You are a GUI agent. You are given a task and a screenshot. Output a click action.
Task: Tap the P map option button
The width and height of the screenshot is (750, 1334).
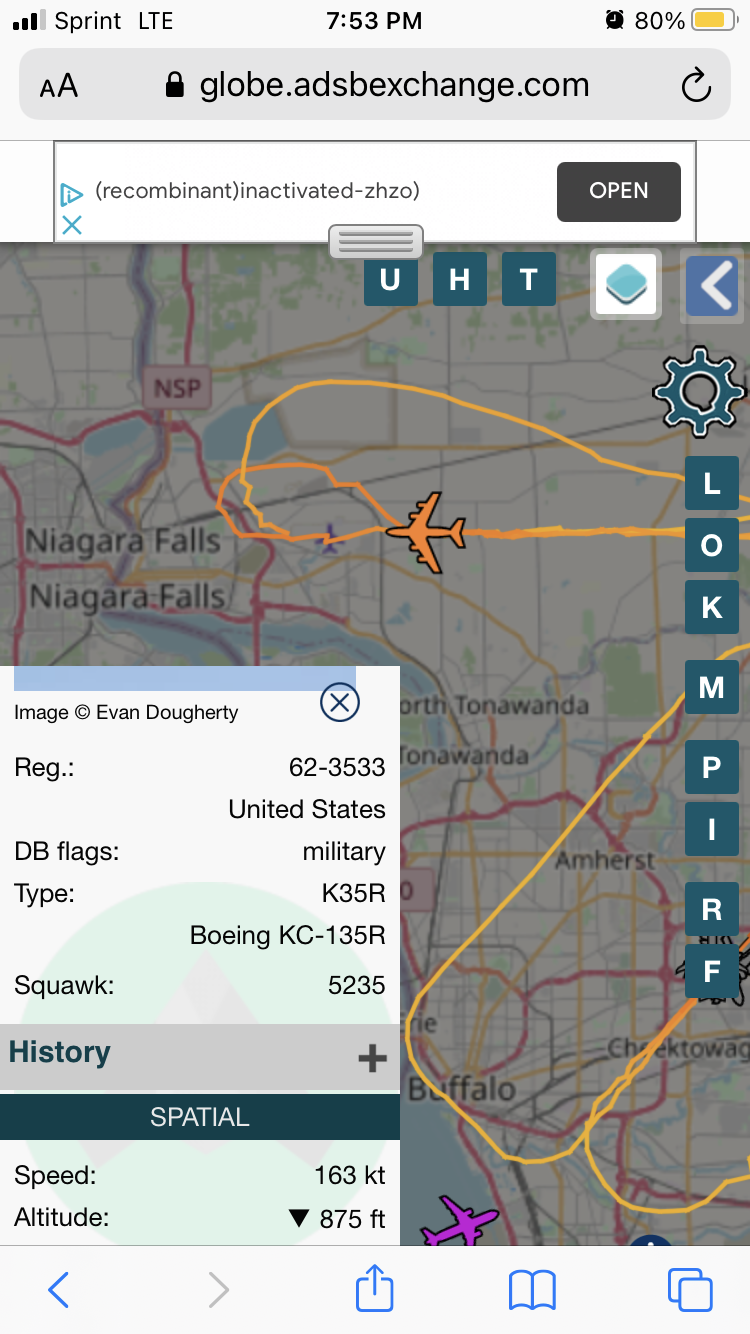711,767
